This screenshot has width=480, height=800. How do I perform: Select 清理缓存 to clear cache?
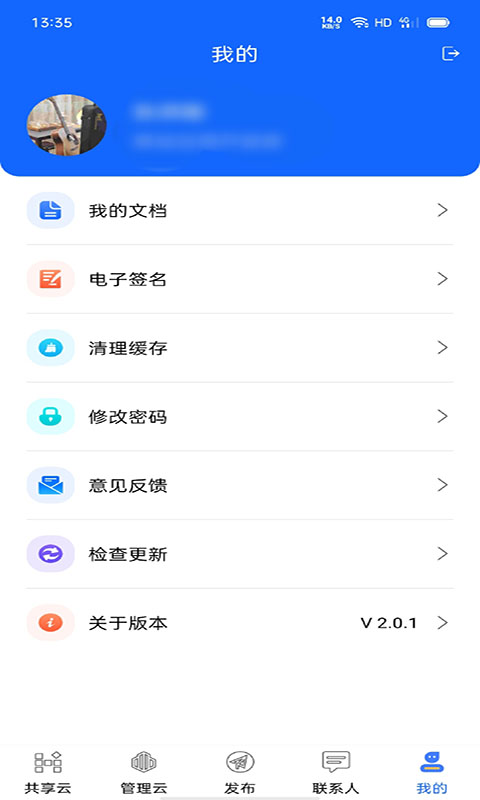240,348
